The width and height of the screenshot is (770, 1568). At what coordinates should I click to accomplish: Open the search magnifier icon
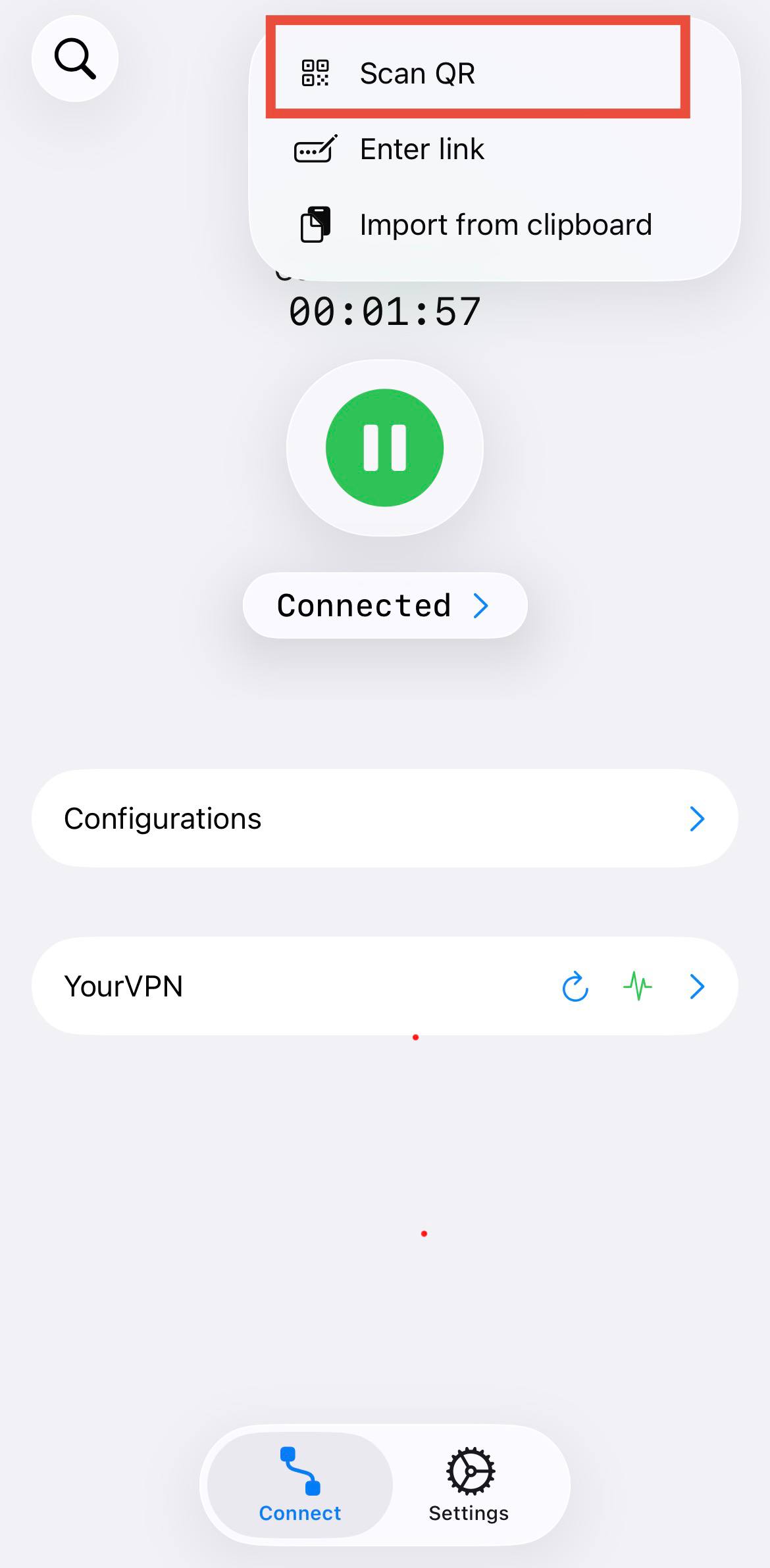(75, 59)
